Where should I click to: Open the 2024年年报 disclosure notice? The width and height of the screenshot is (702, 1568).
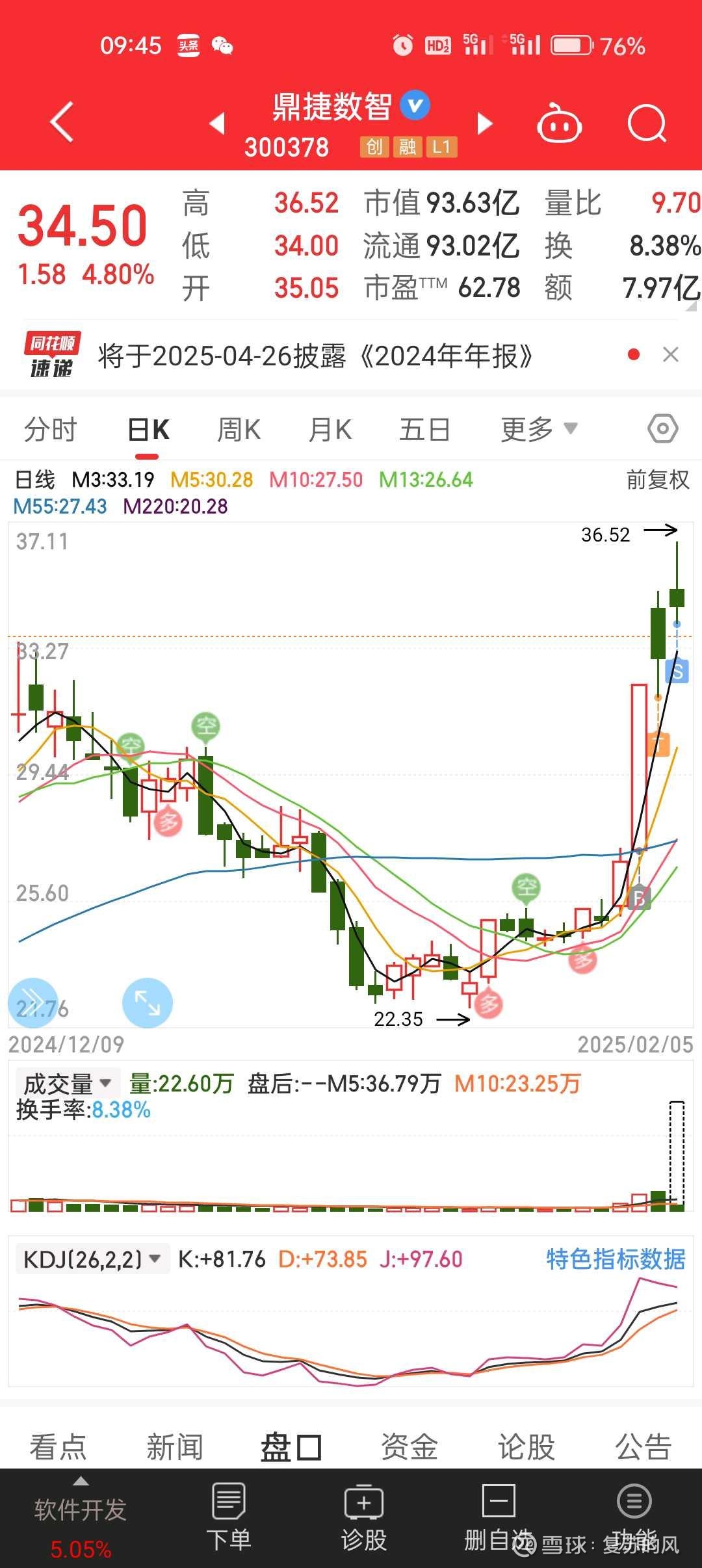click(x=315, y=356)
